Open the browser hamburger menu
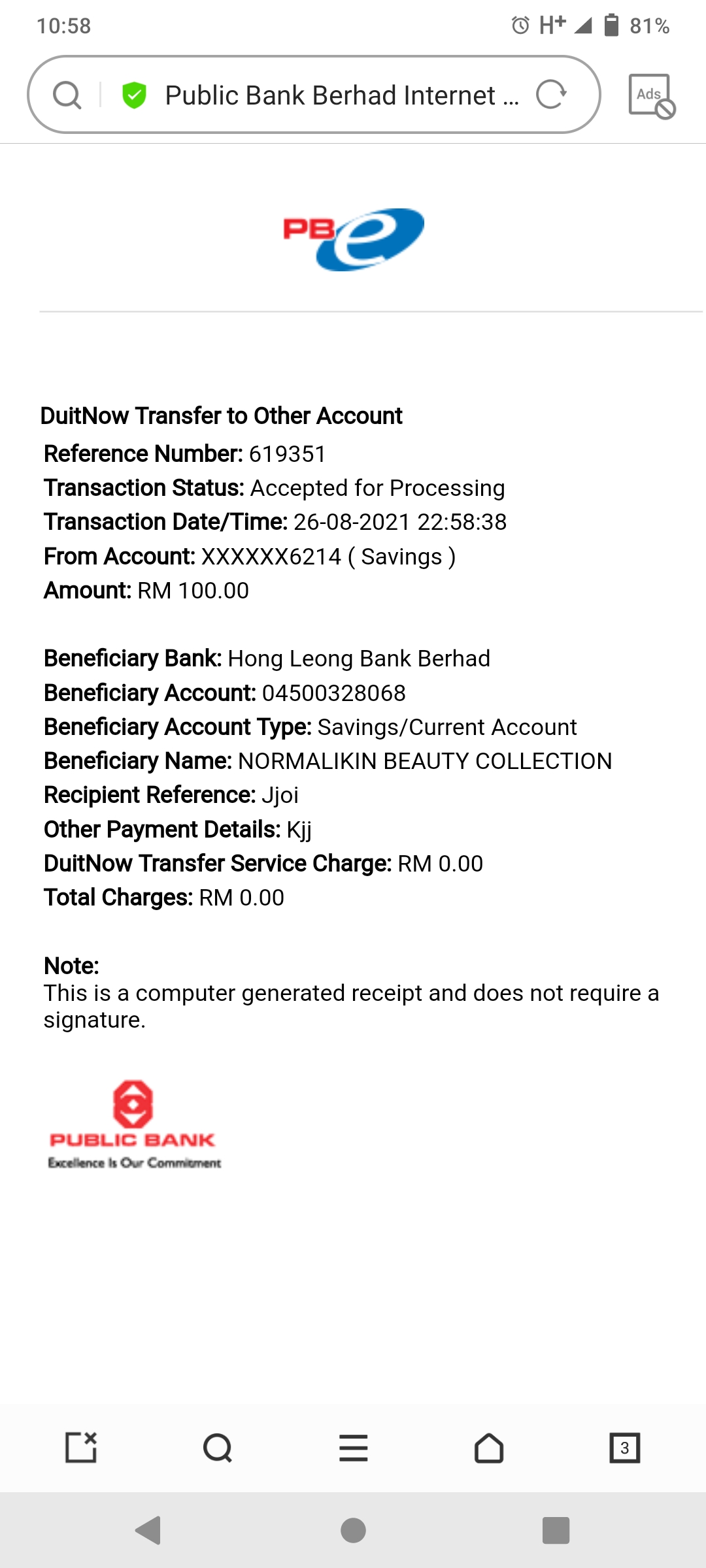 [x=354, y=1448]
